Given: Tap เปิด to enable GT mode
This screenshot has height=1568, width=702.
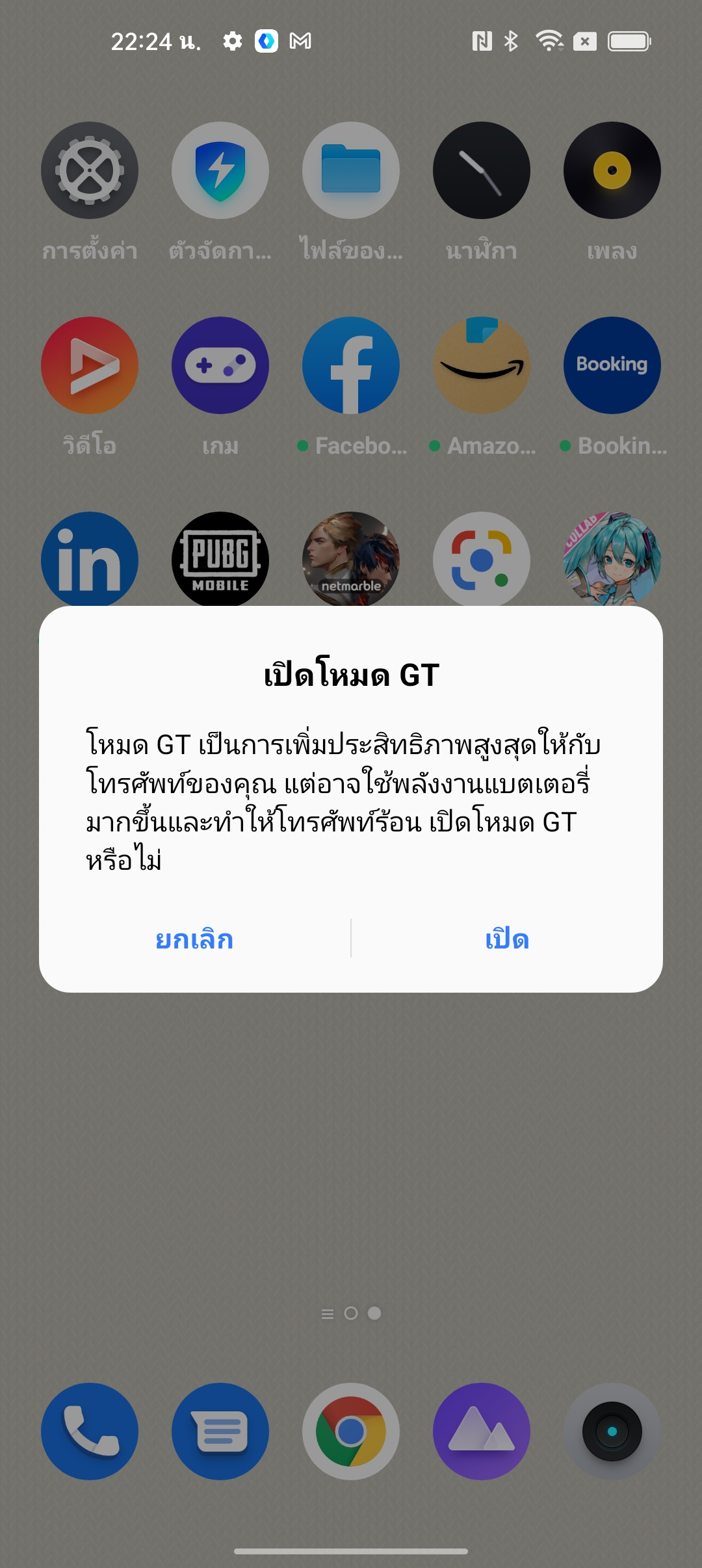Looking at the screenshot, I should coord(507,939).
